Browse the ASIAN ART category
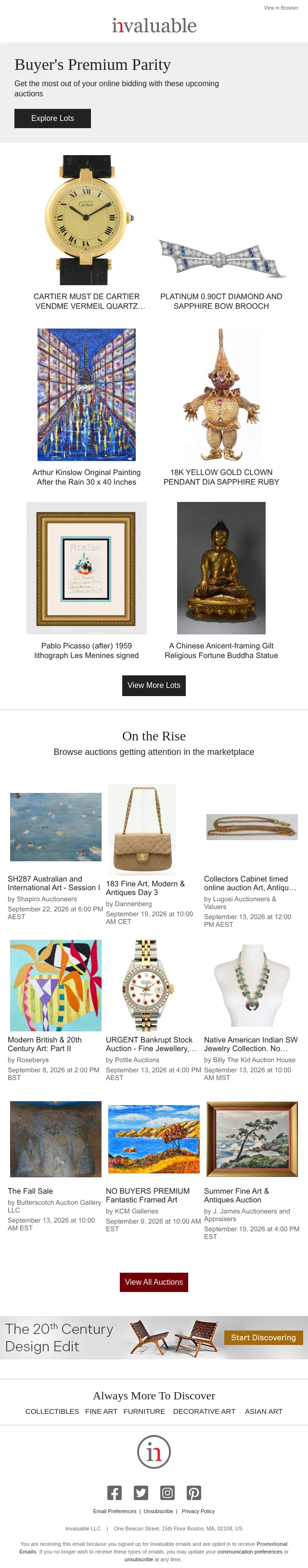This screenshot has height=1568, width=308. click(264, 1411)
